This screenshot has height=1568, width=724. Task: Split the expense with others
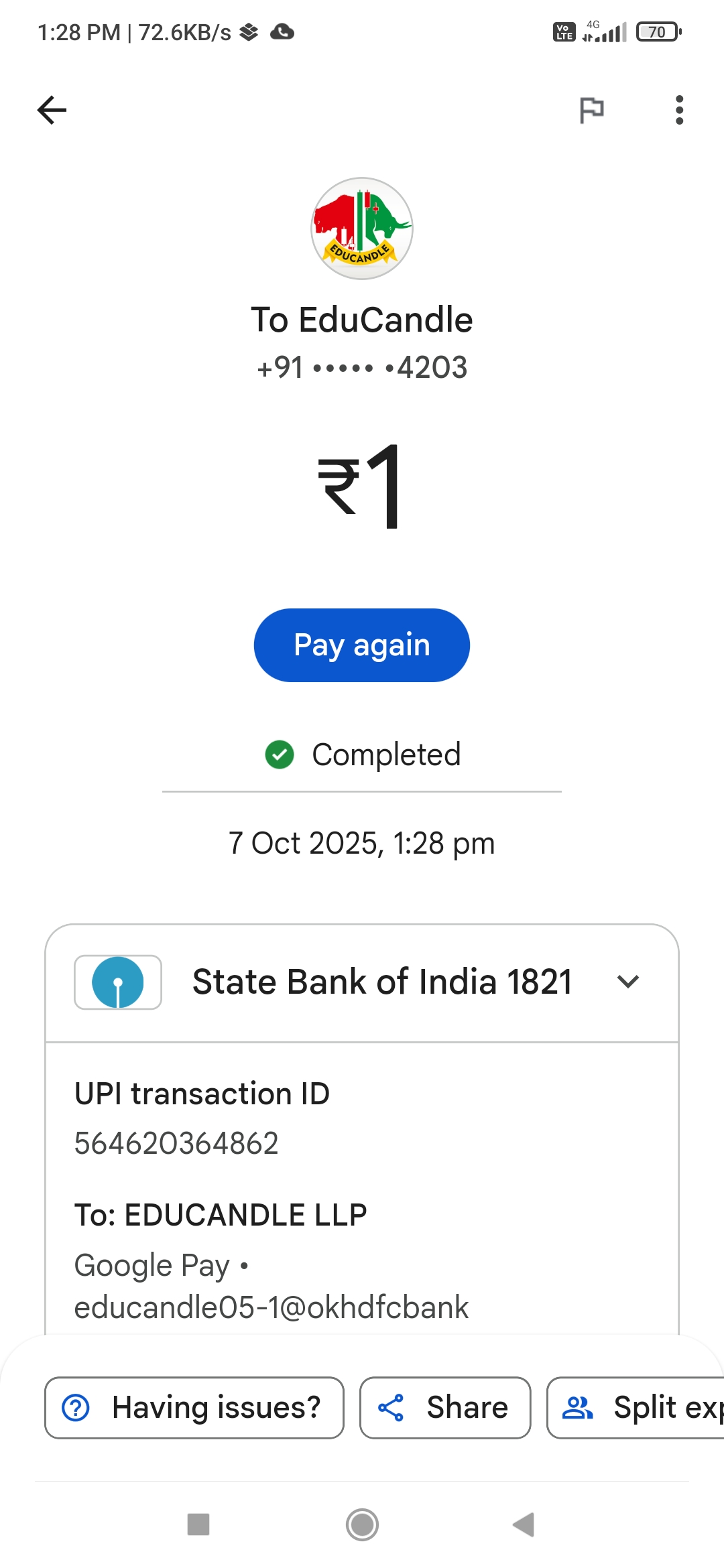[637, 1408]
